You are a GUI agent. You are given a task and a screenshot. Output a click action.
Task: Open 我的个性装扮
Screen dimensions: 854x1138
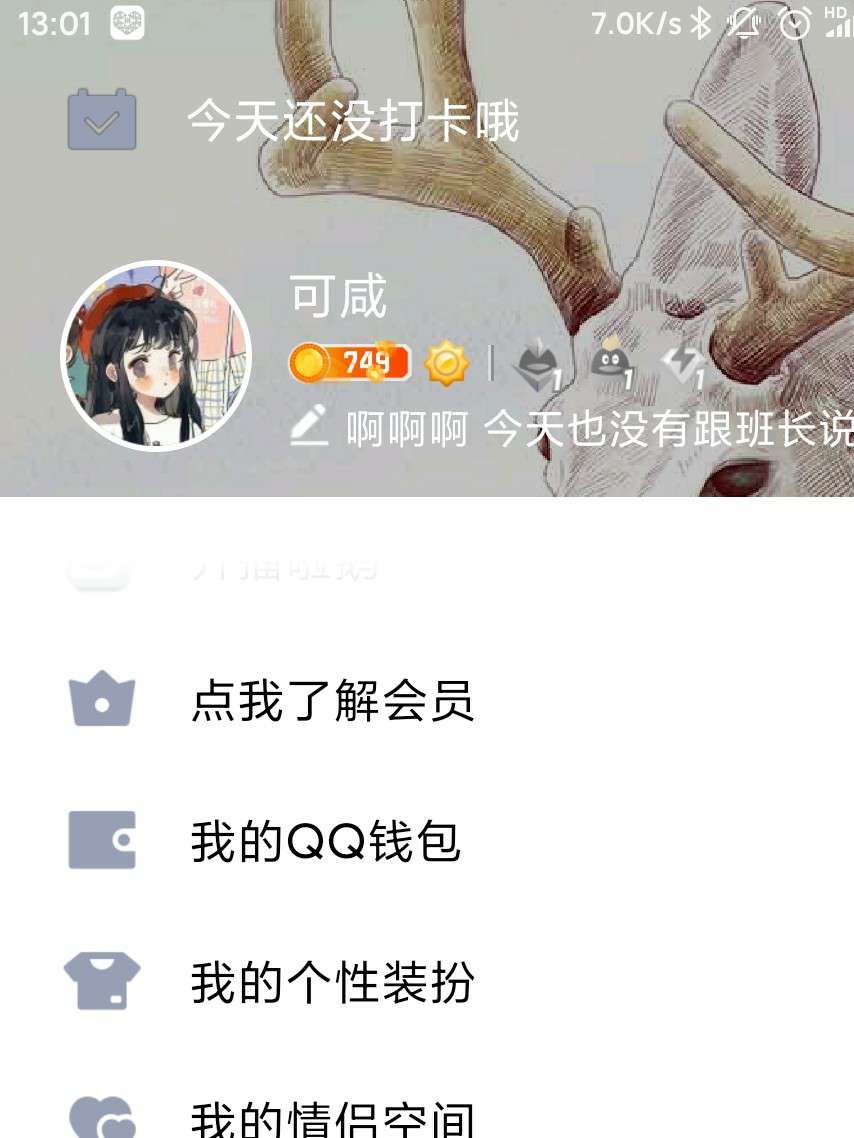[331, 982]
